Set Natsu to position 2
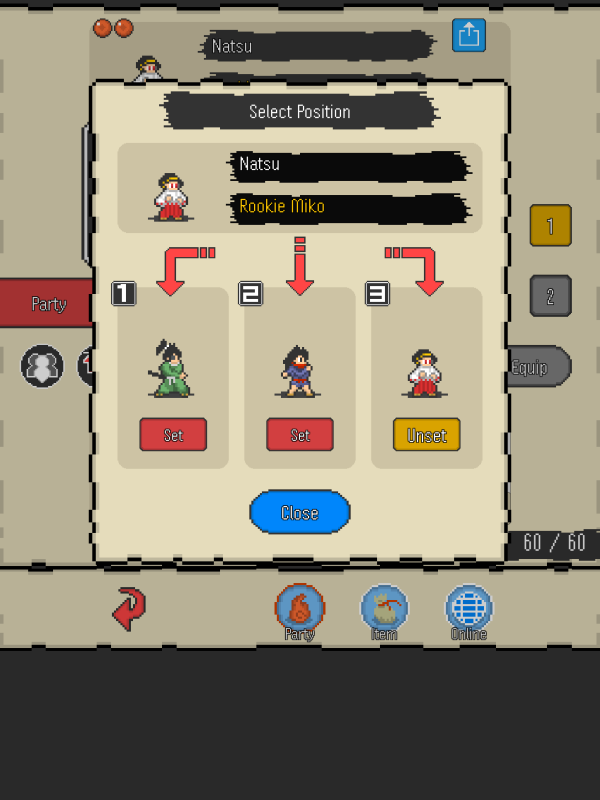 [300, 435]
